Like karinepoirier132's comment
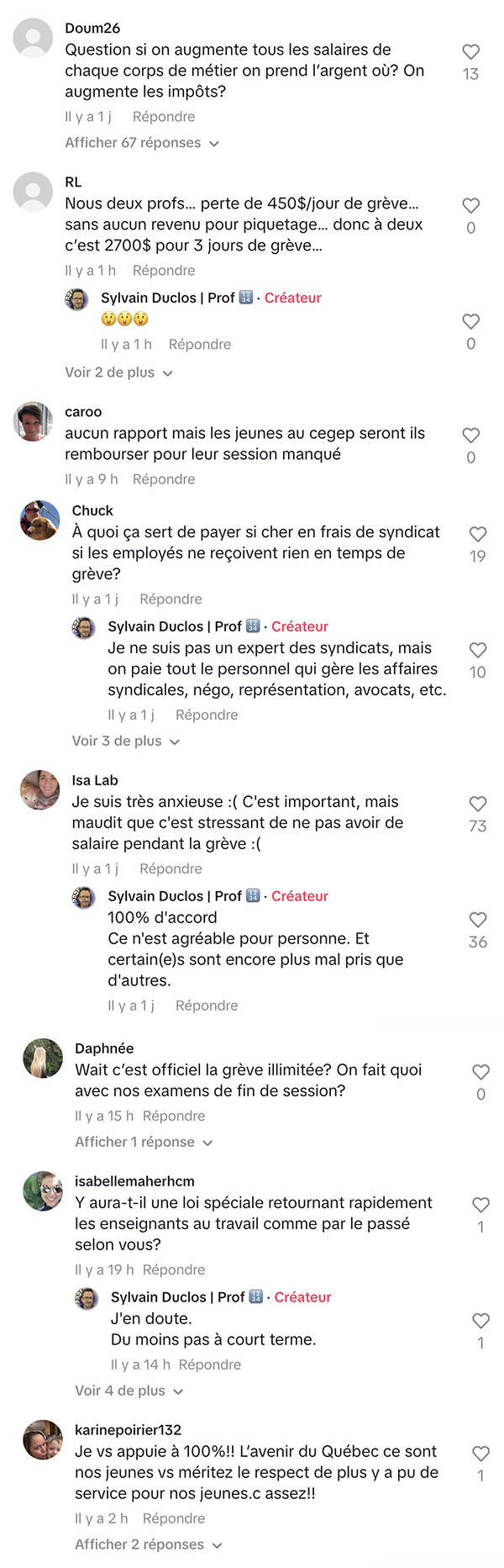This screenshot has width=504, height=1568. tap(481, 1454)
